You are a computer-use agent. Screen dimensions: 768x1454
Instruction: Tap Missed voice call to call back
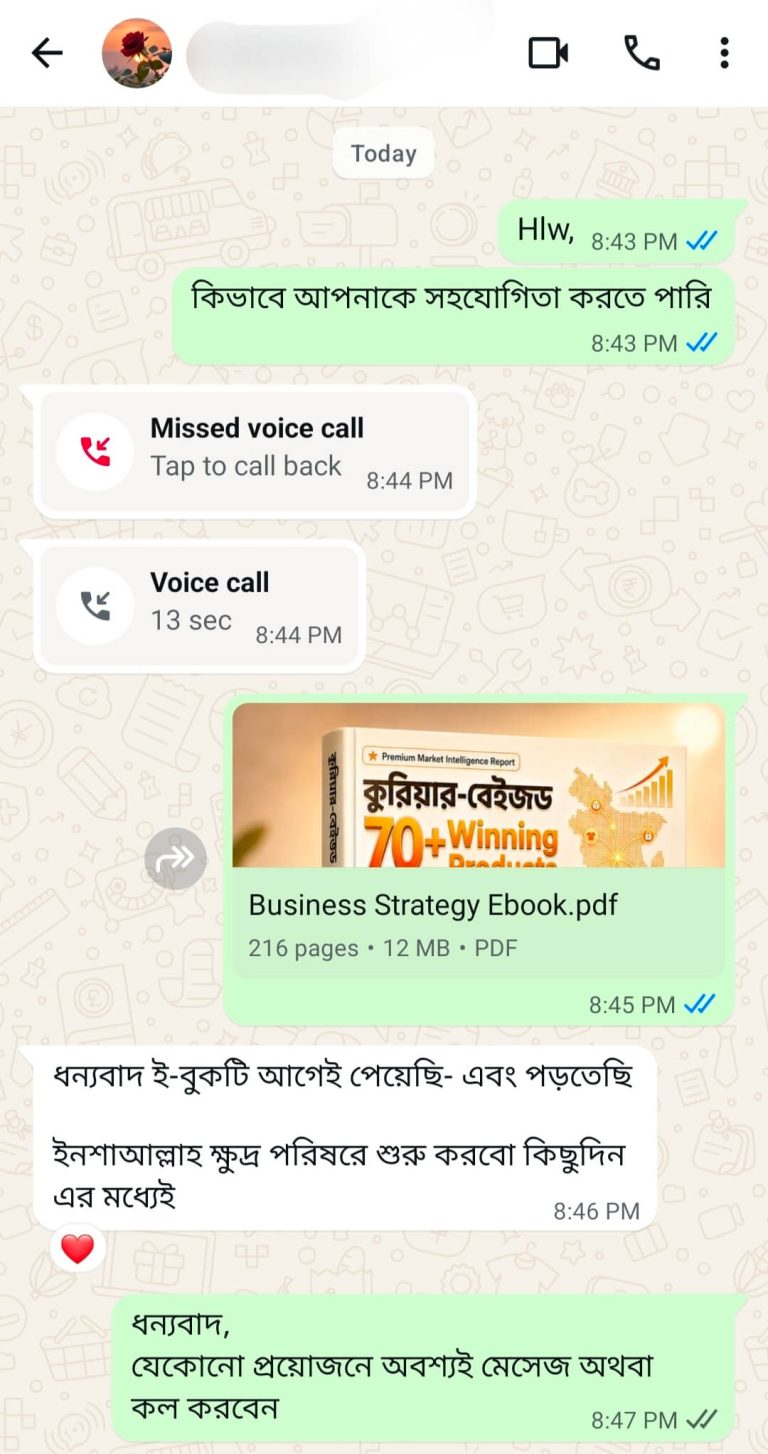[x=256, y=452]
